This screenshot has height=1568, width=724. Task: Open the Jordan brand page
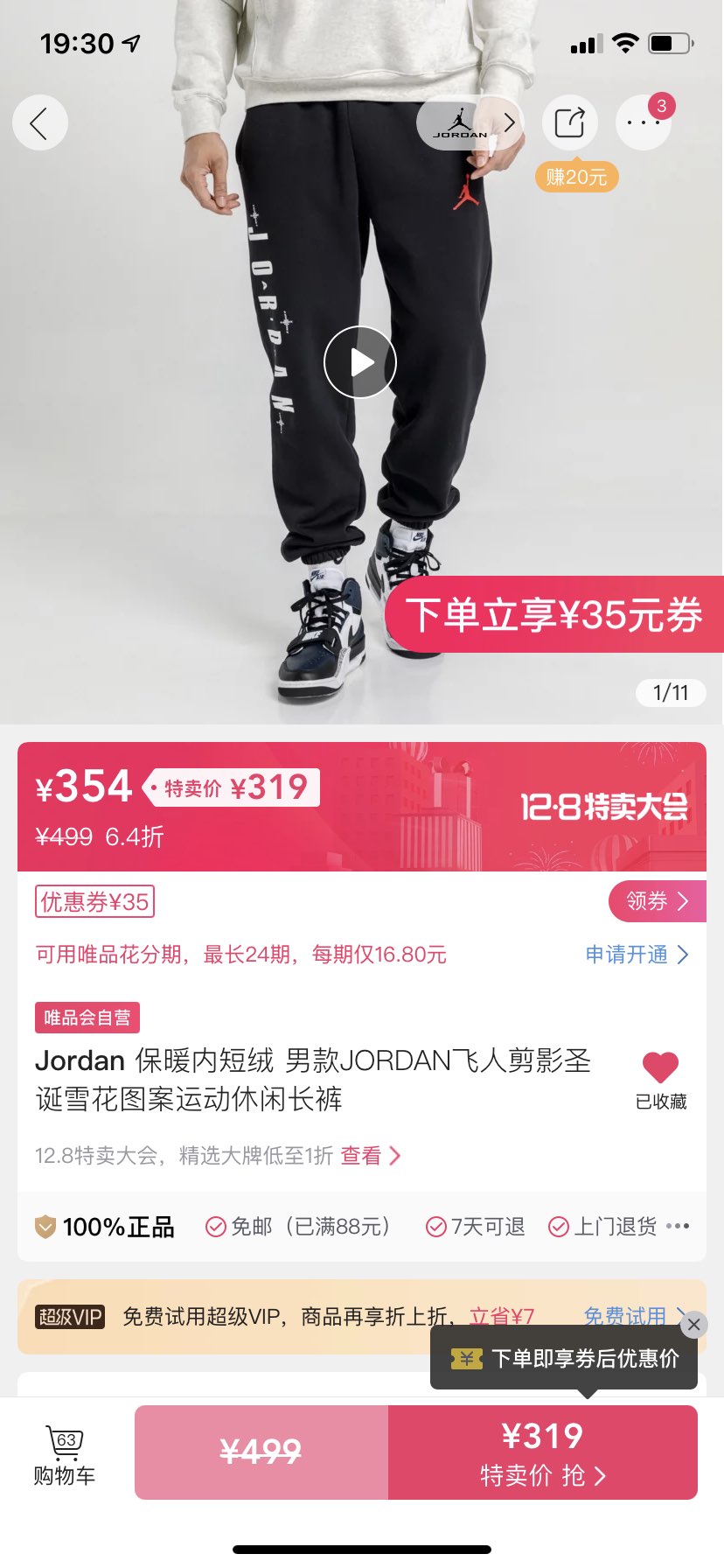point(470,122)
